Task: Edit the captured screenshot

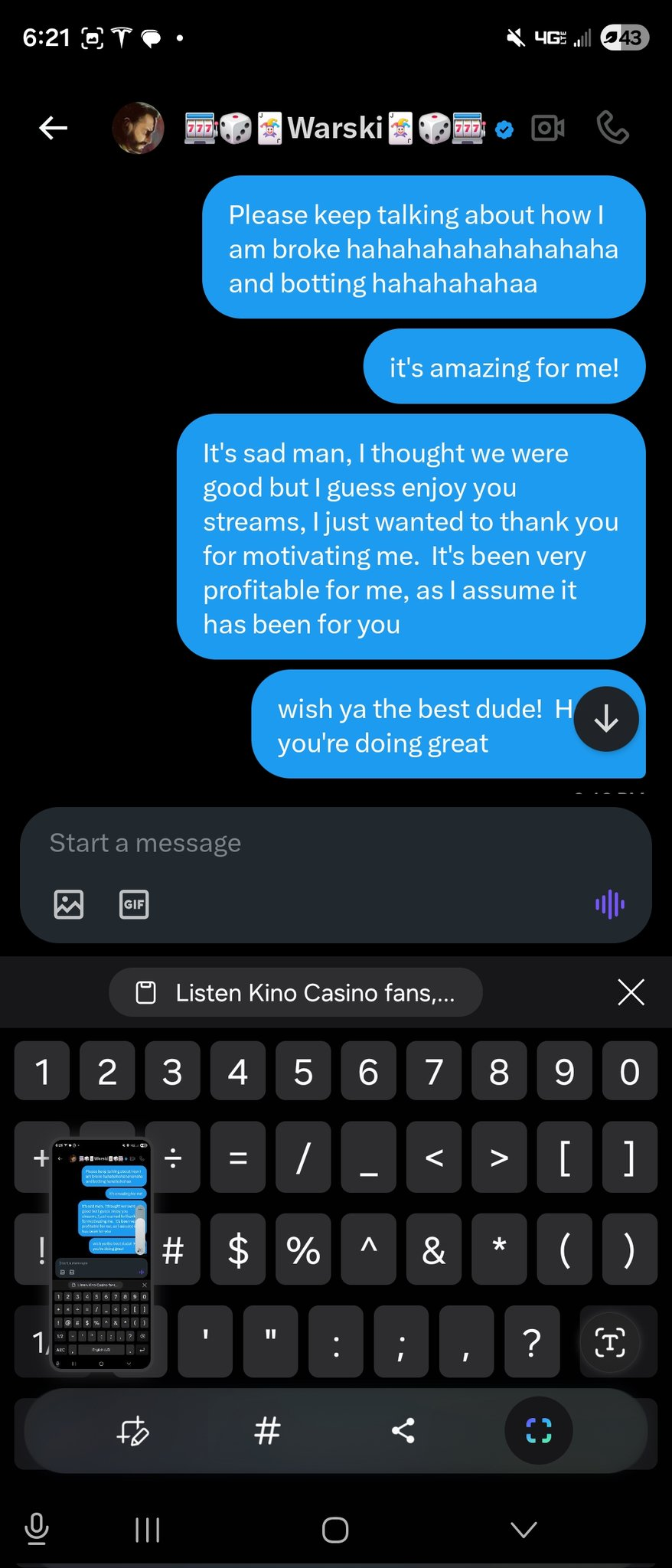Action: tap(133, 1430)
